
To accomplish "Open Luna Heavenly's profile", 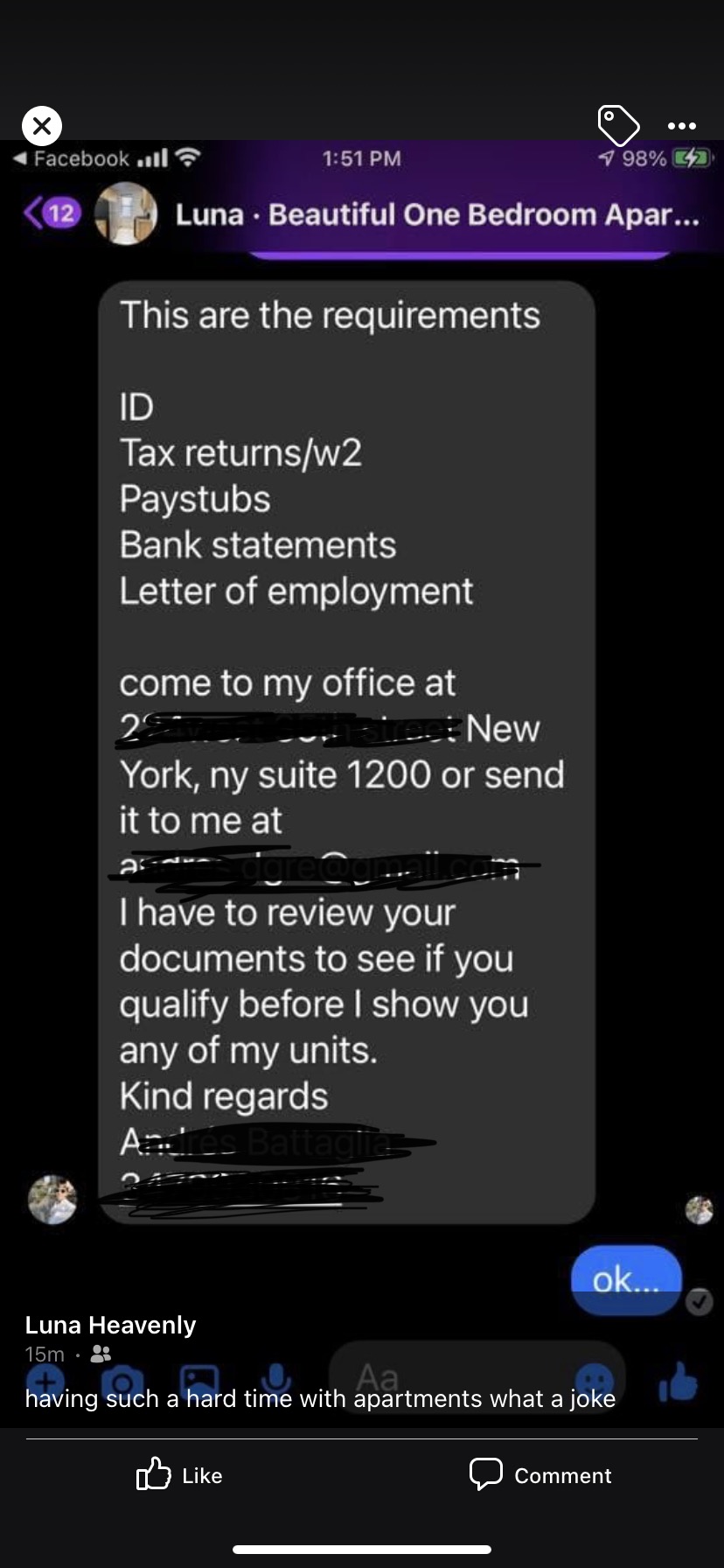I will coord(110,1325).
